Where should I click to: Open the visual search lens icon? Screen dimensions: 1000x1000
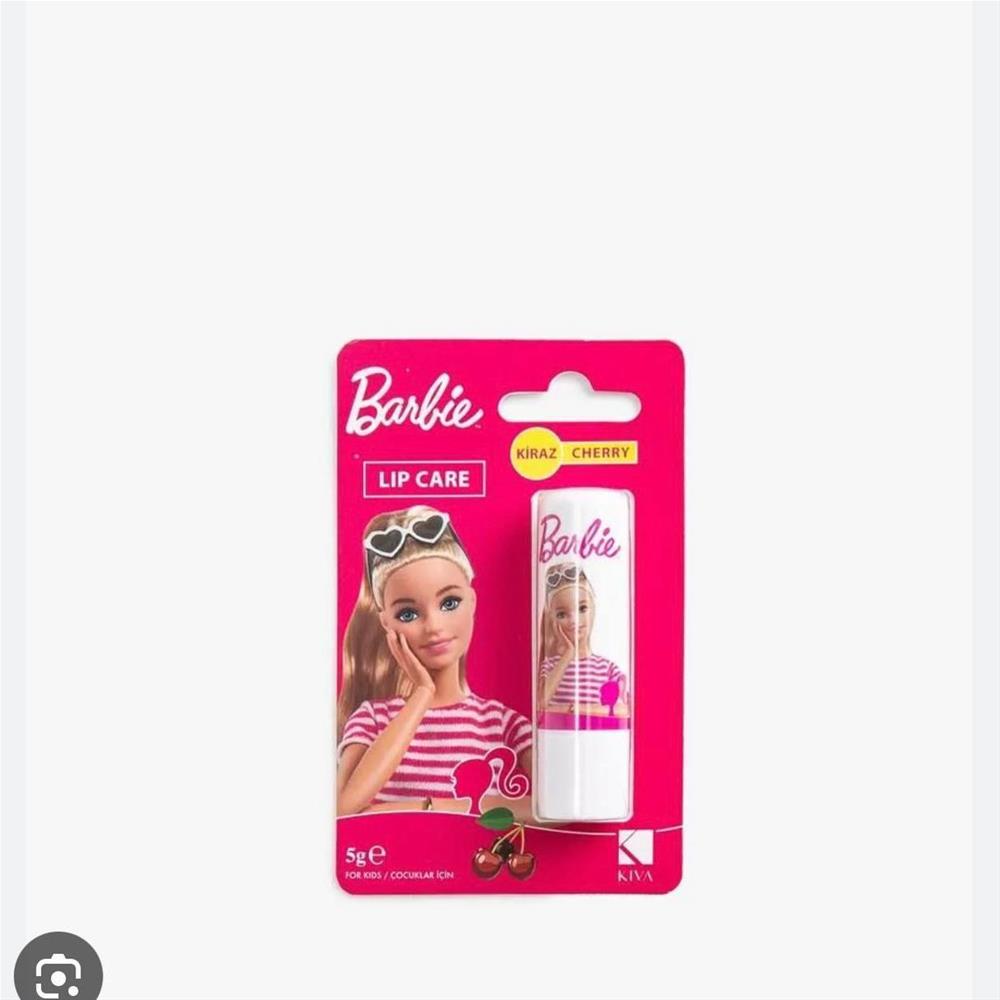tap(58, 970)
